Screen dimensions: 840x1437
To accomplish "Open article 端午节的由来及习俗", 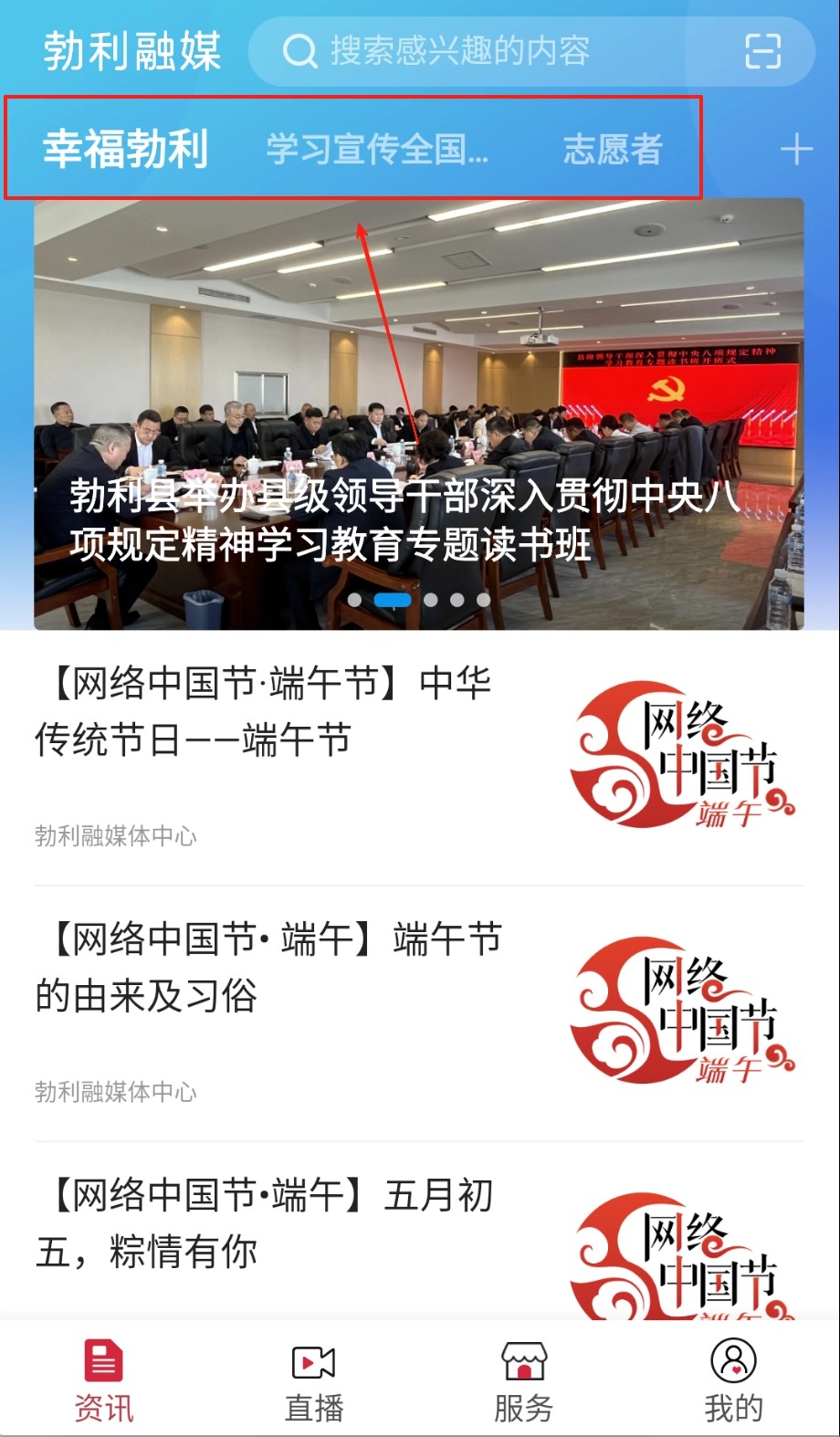I will tap(274, 968).
